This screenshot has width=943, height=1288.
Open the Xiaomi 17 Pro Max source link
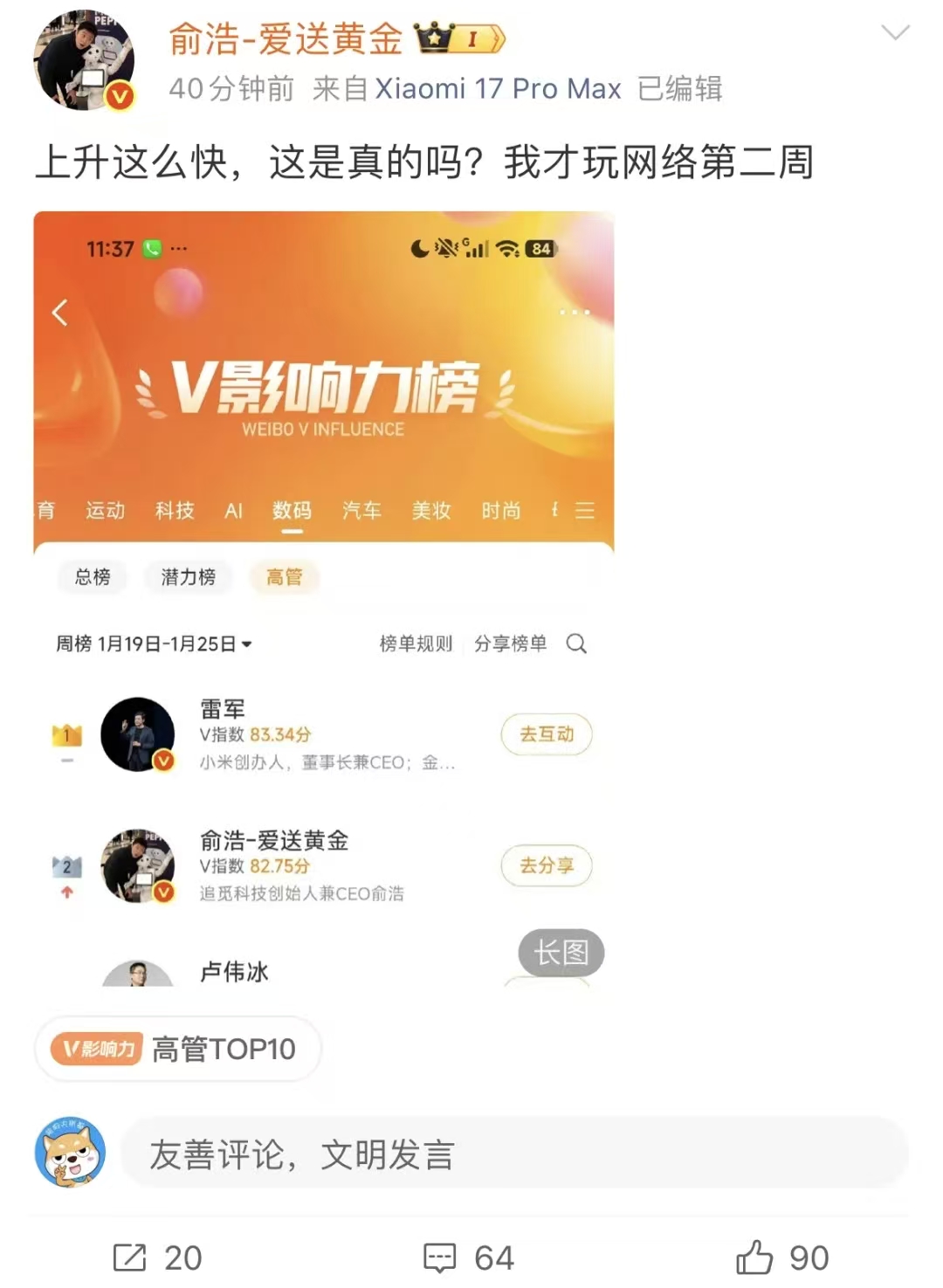point(498,89)
